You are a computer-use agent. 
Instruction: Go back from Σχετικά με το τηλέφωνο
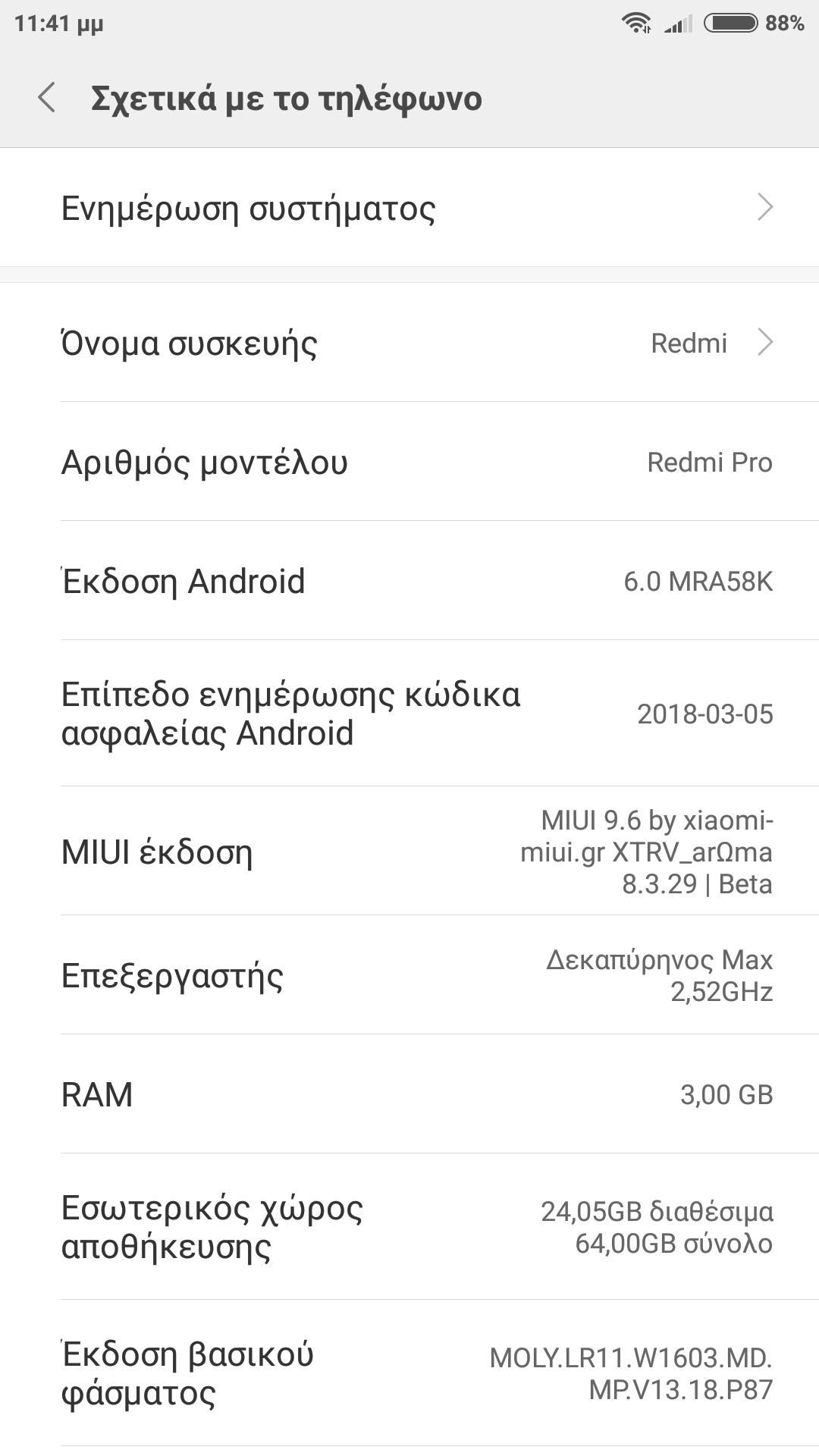47,99
